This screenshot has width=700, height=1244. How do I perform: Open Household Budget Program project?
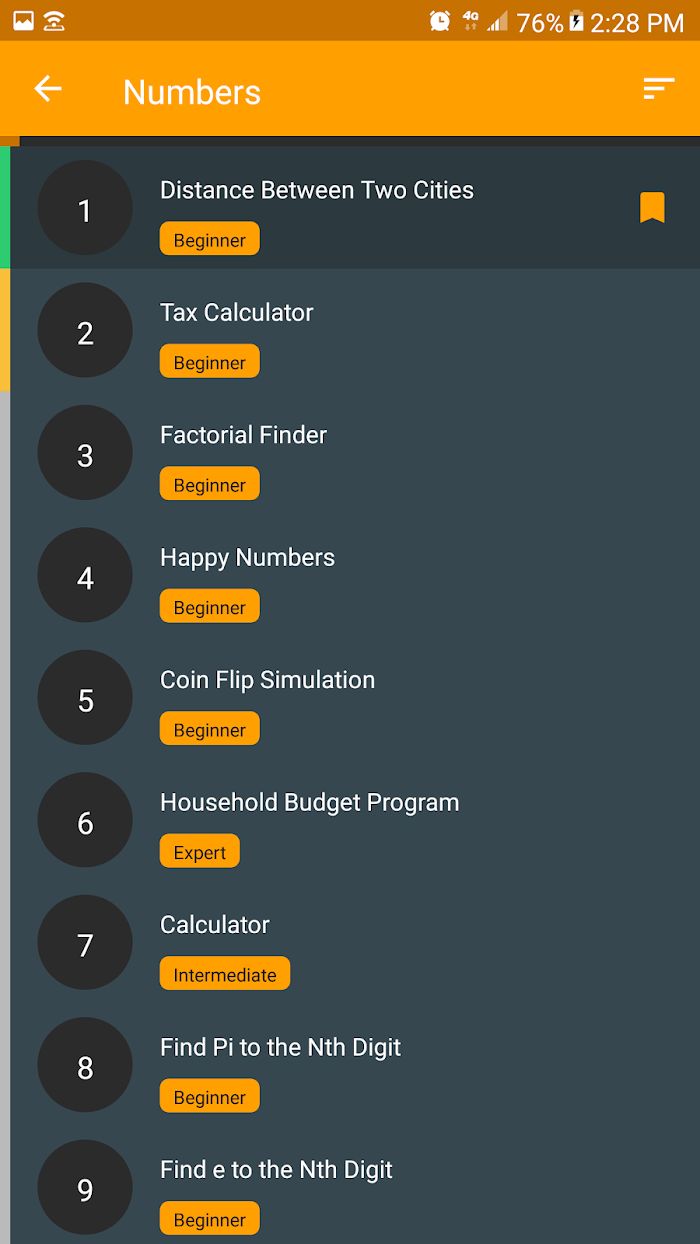point(355,820)
